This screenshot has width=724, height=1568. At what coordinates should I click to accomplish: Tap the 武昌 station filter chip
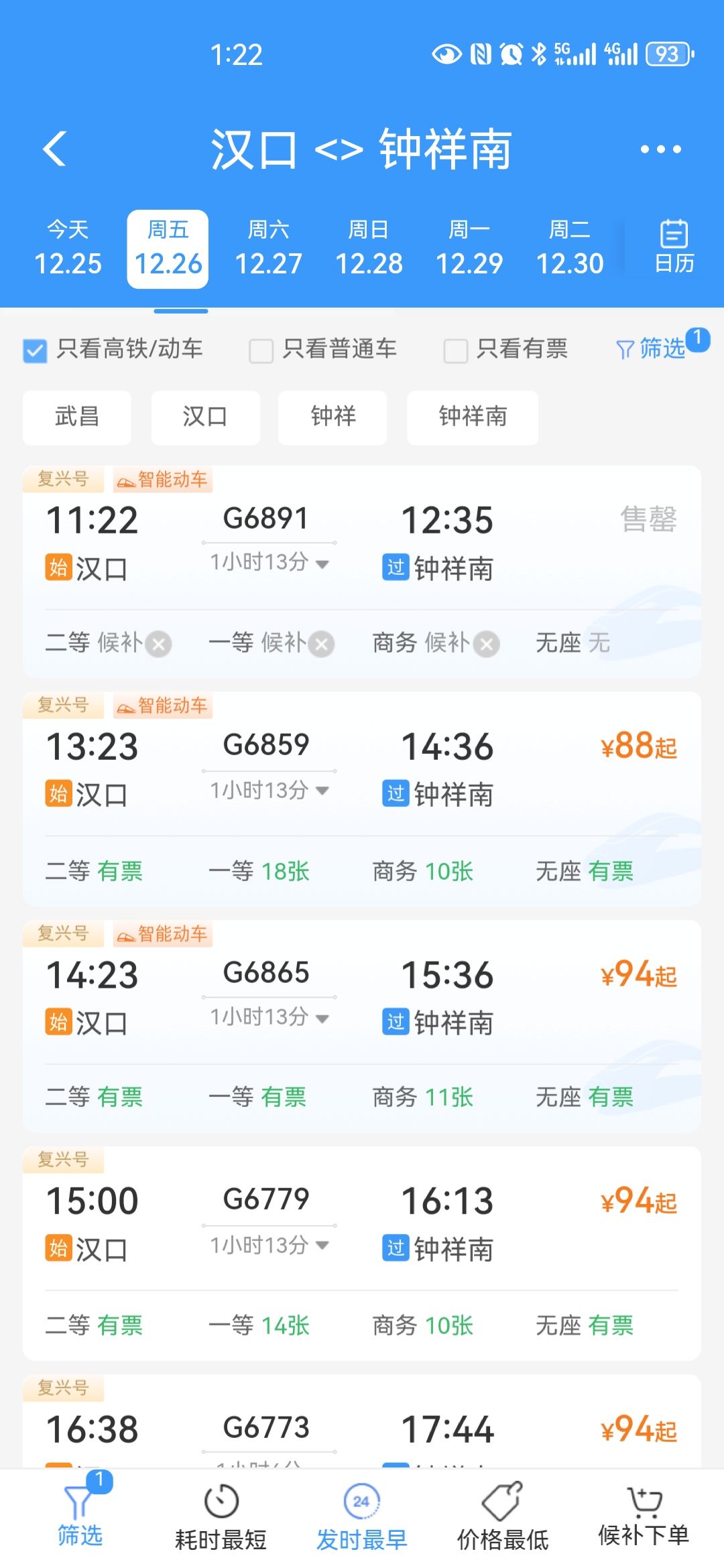(x=76, y=417)
